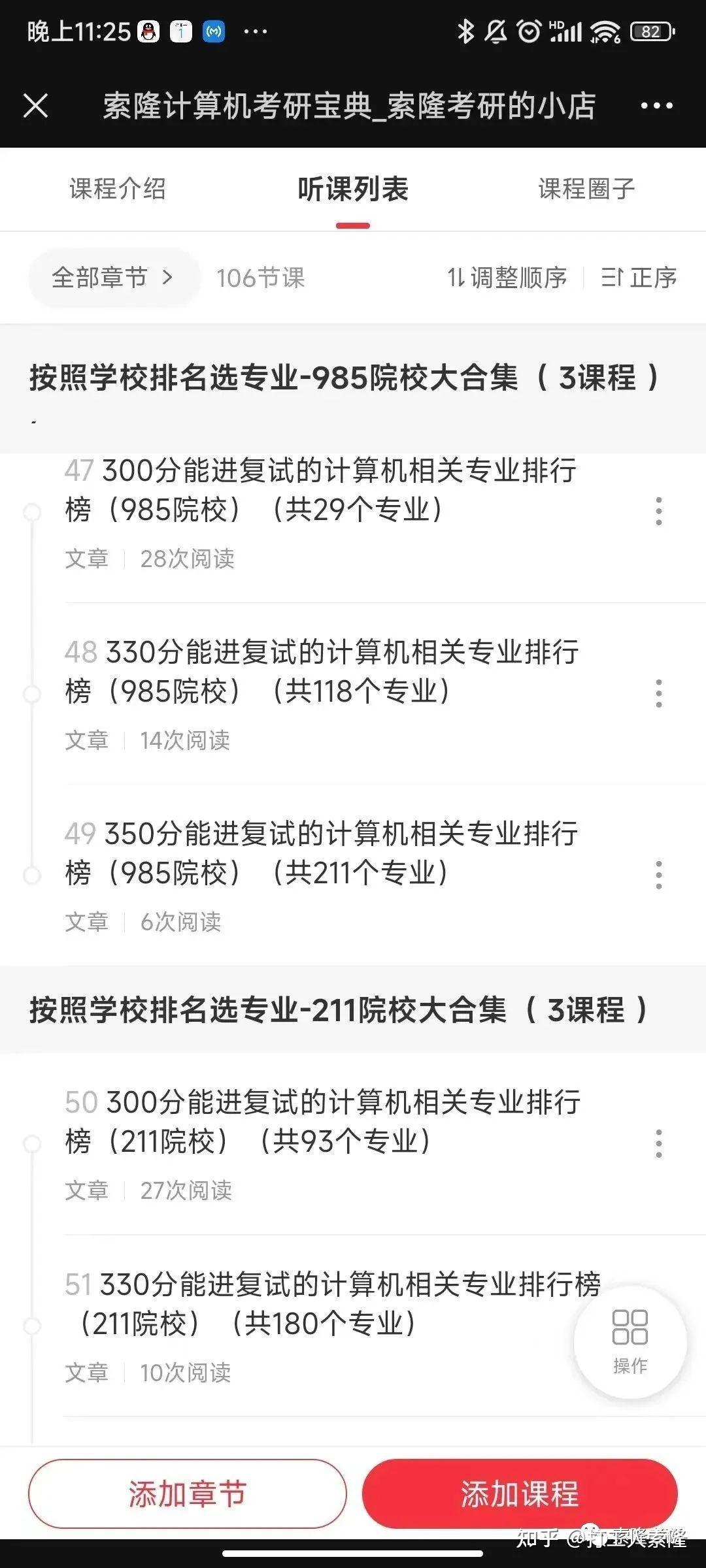This screenshot has width=706, height=1568.
Task: Switch to the 课程介绍 tab
Action: (118, 189)
